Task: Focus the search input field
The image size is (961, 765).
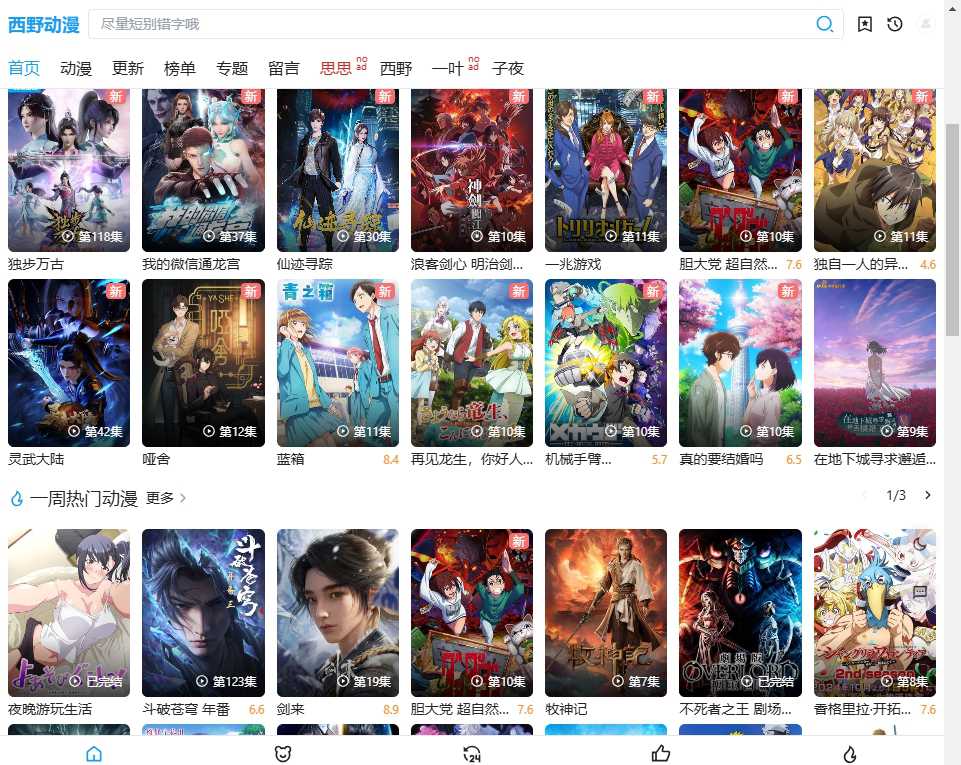Action: 450,24
